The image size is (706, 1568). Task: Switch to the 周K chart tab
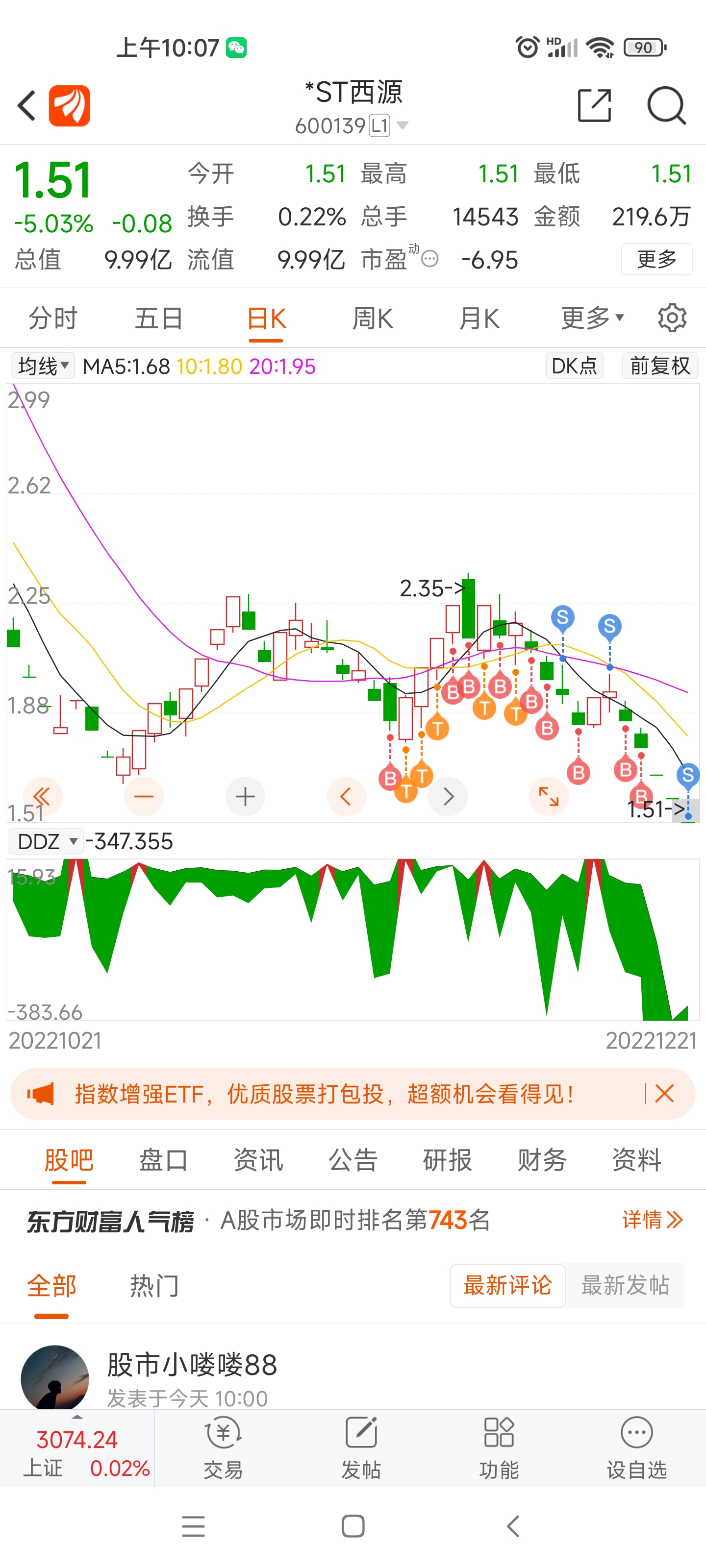[x=373, y=318]
